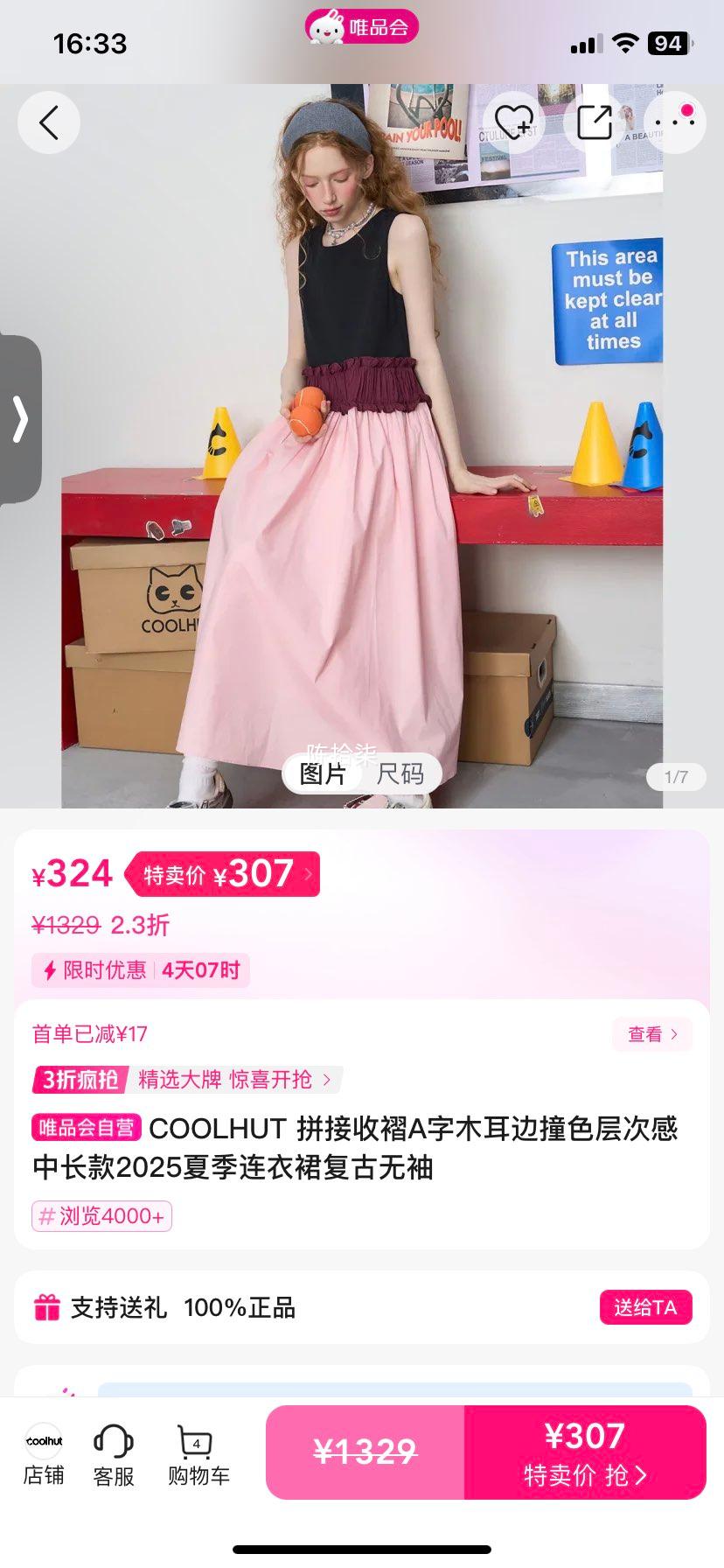Buy now at ¥307 特卖价
Screen dimensions: 724x1568
tap(584, 1452)
